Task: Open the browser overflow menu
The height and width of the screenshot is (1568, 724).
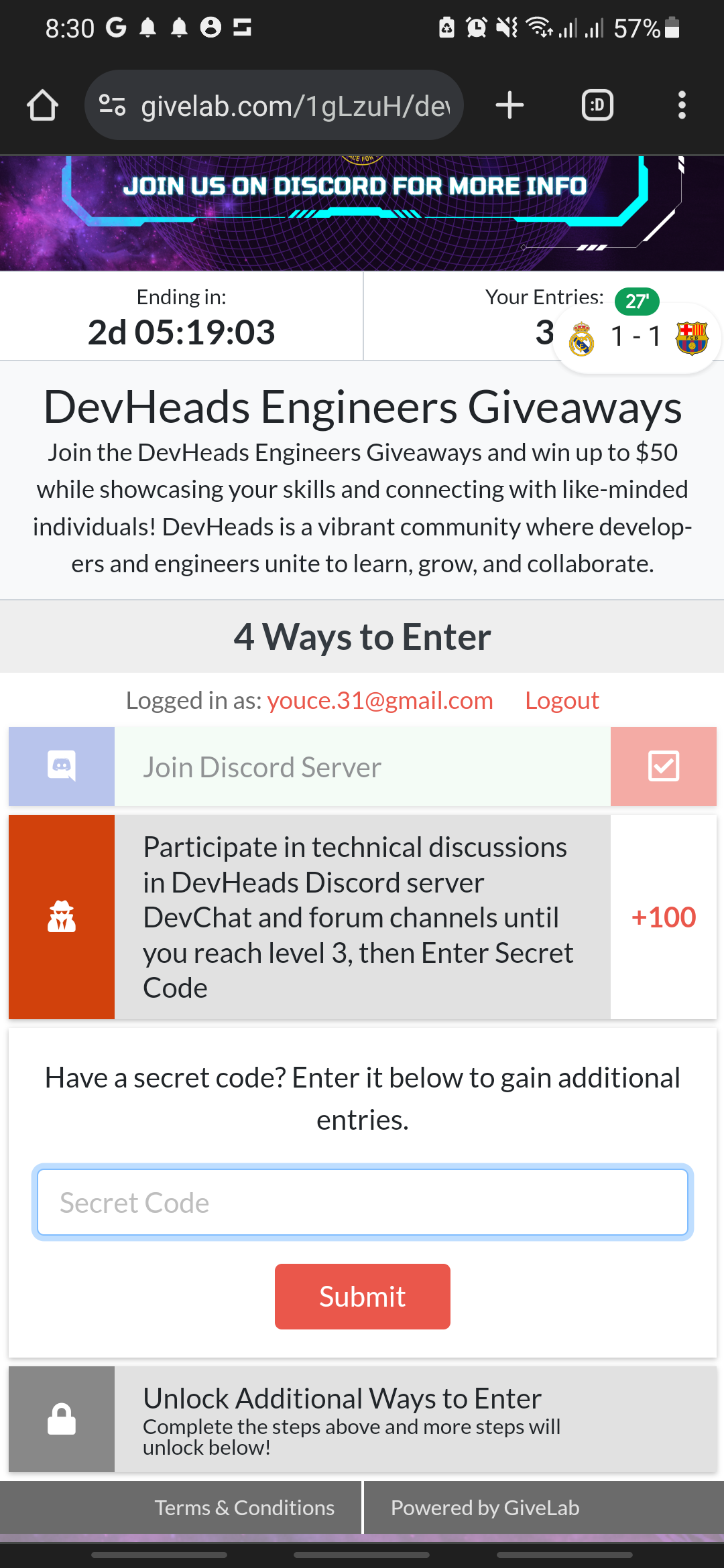Action: (682, 105)
